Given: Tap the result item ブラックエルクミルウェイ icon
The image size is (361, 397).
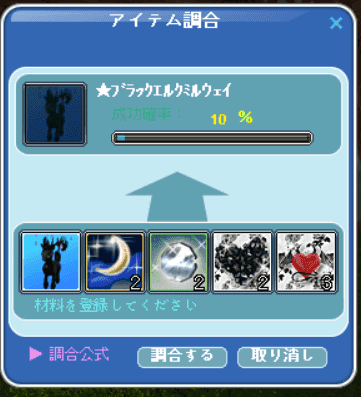Looking at the screenshot, I should 55,114.
